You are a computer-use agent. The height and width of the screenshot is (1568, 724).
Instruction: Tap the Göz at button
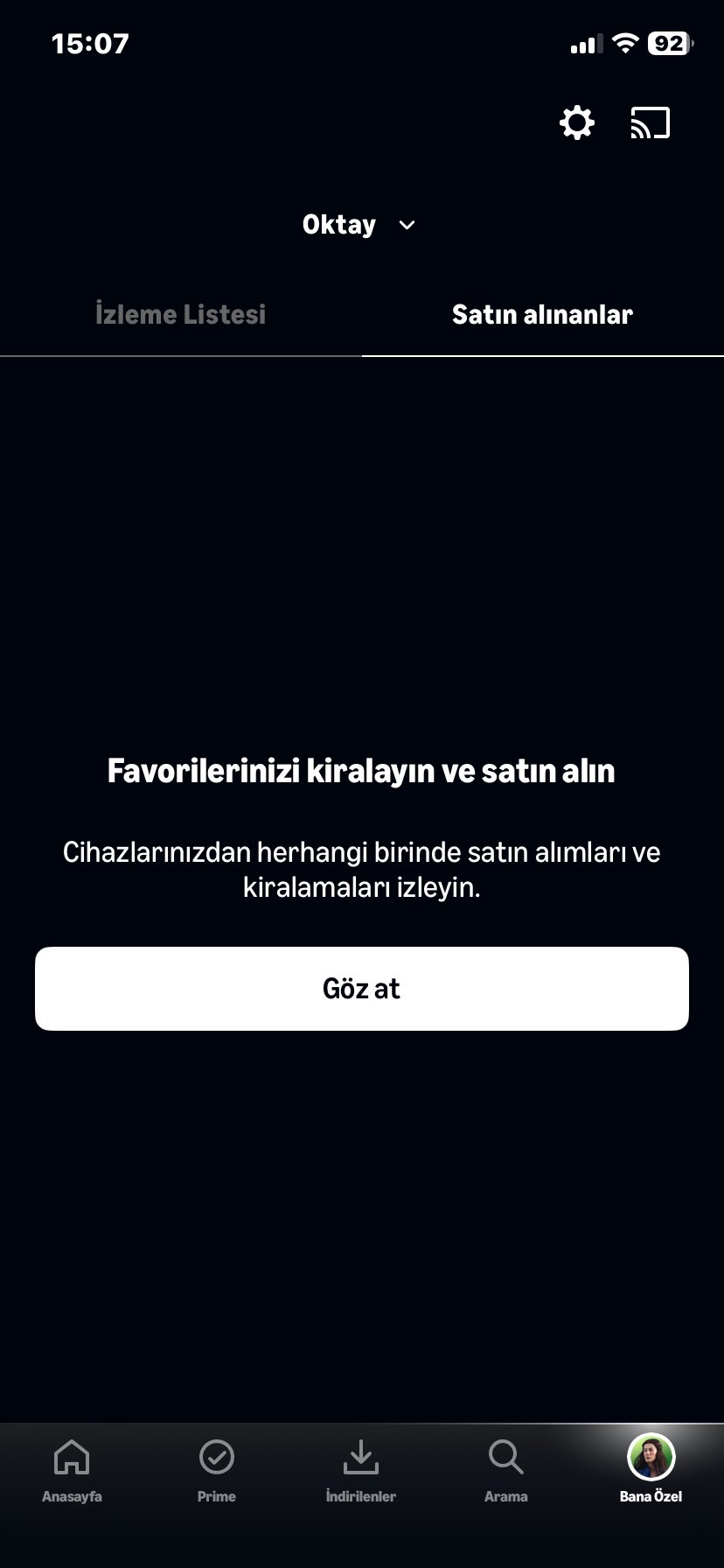[362, 989]
